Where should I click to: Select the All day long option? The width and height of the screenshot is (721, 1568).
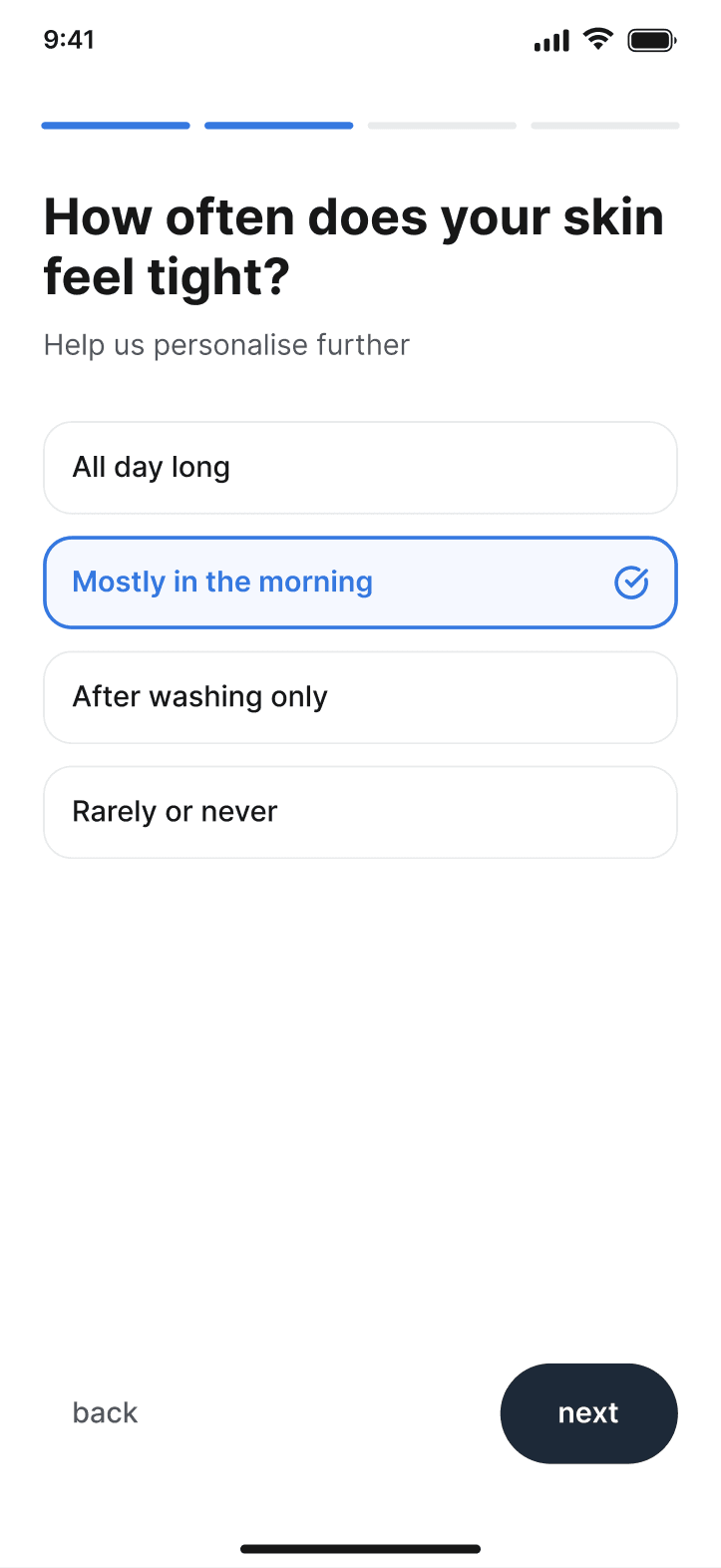(x=360, y=468)
